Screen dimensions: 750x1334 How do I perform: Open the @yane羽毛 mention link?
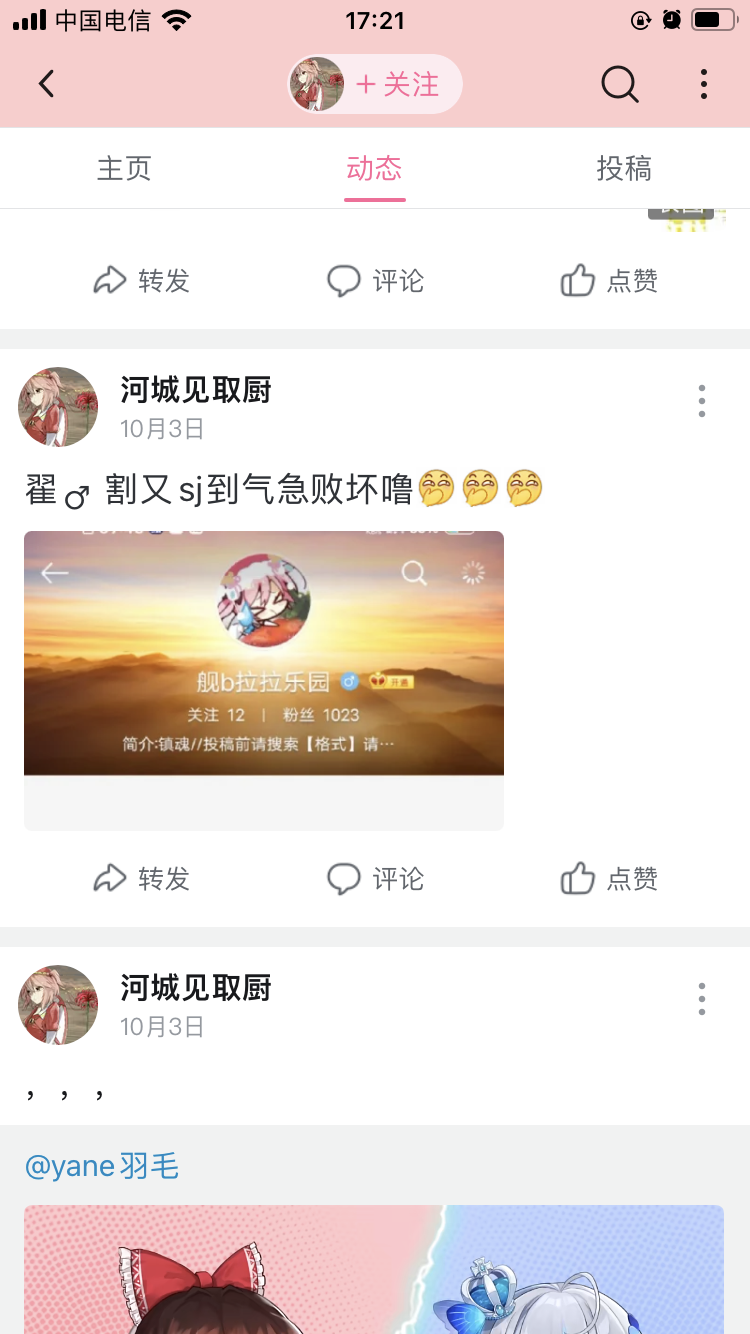pos(102,1166)
